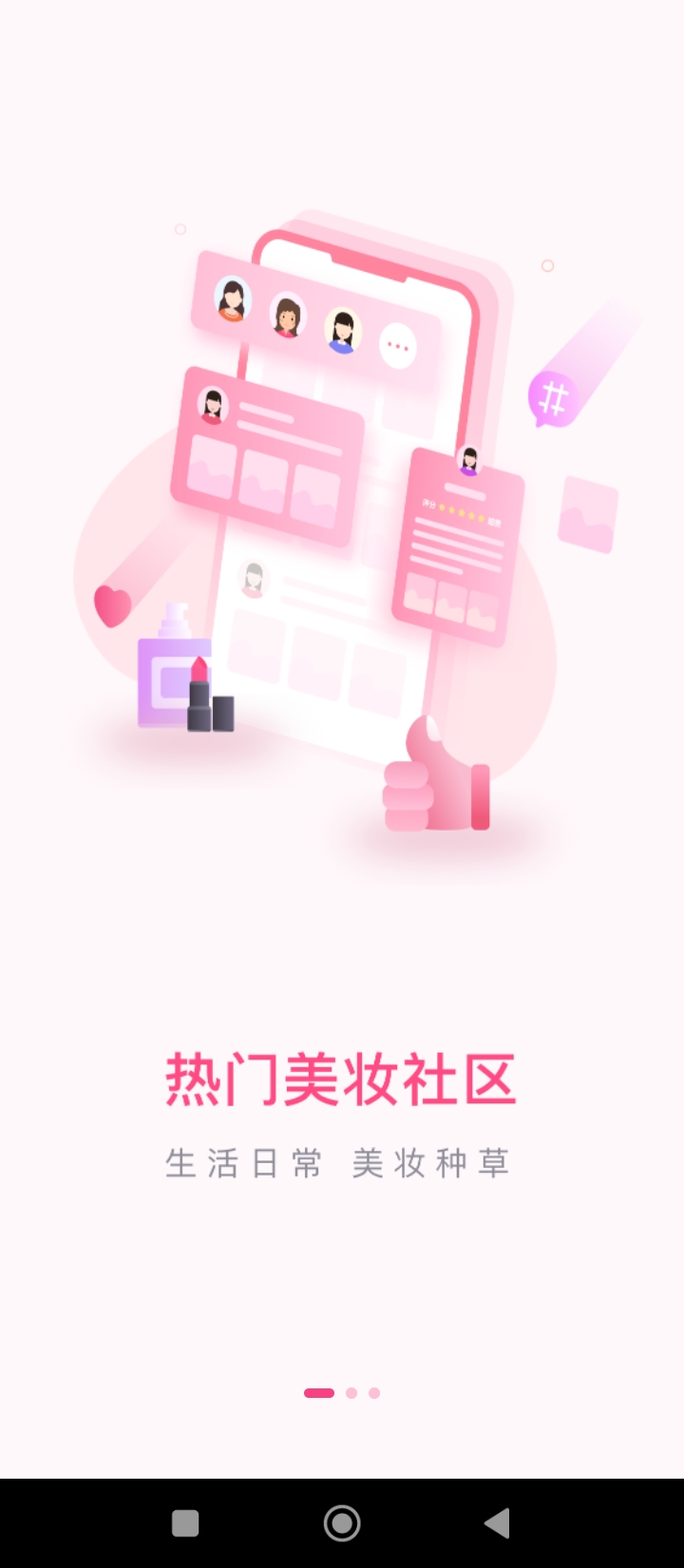Go back using the system back button
684x1568 pixels.
click(x=497, y=1523)
